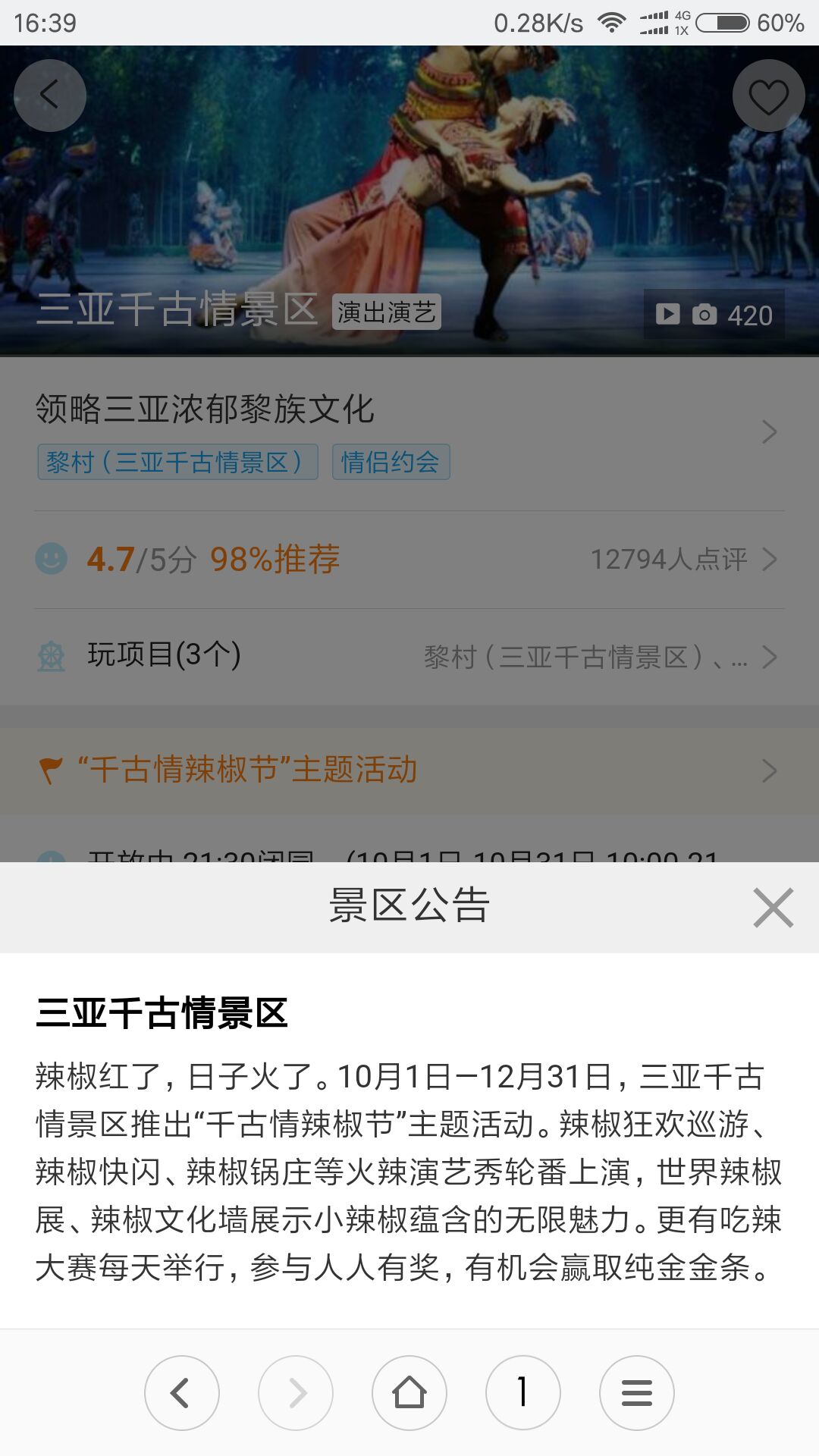Go back using the top-left arrow
This screenshot has width=819, height=1456.
pos(50,96)
